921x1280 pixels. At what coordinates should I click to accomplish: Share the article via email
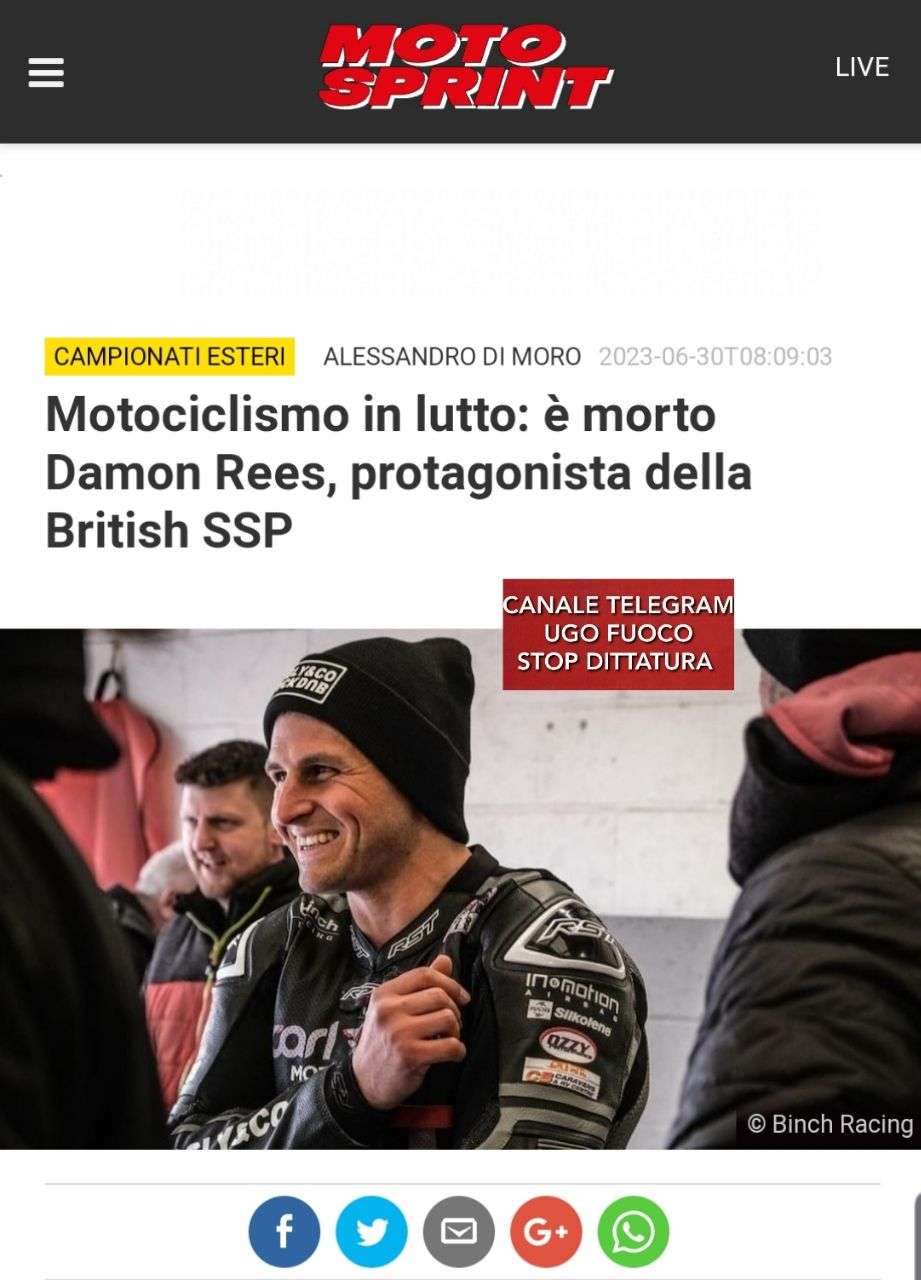tap(459, 1232)
